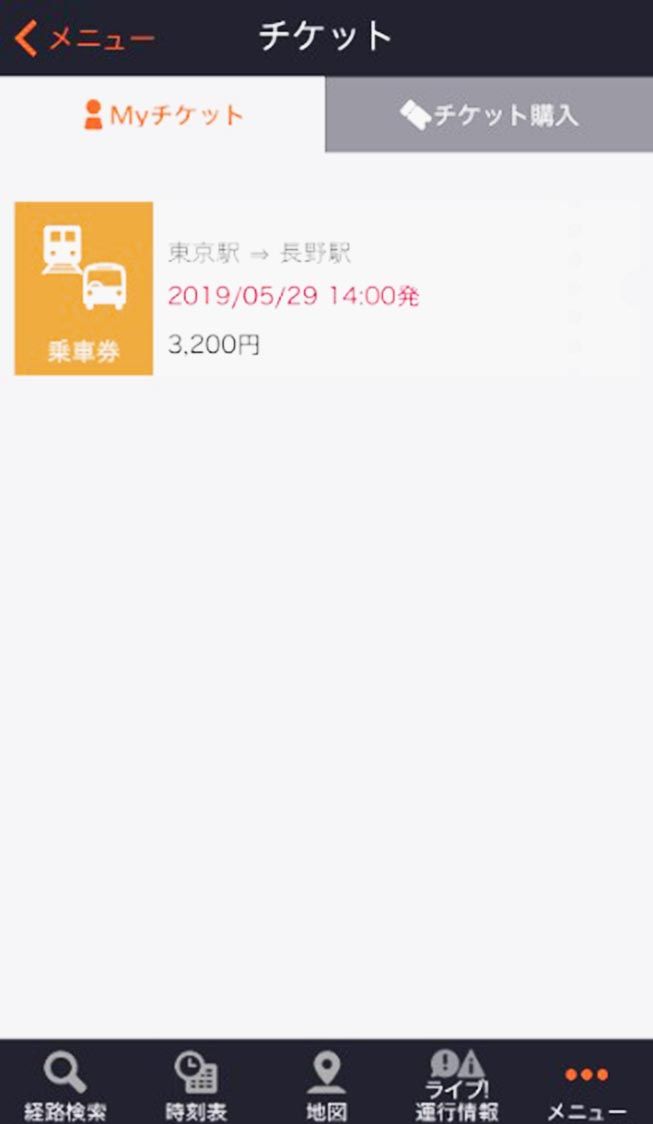Switch to the チケット購入 tab
Image resolution: width=653 pixels, height=1124 pixels.
489,115
